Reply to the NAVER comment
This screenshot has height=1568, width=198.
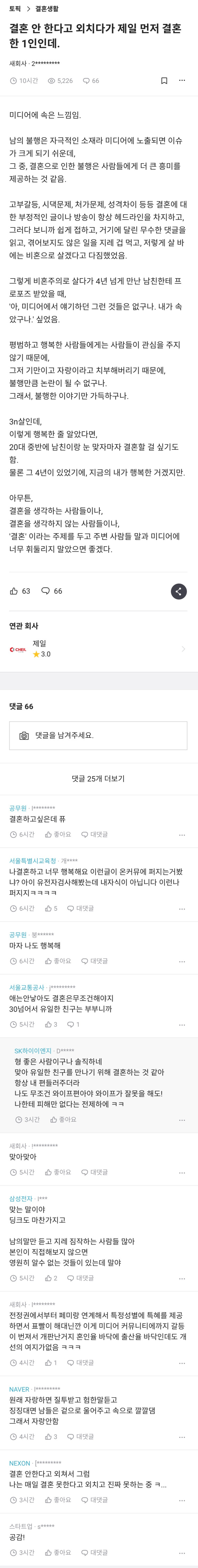point(80,1437)
